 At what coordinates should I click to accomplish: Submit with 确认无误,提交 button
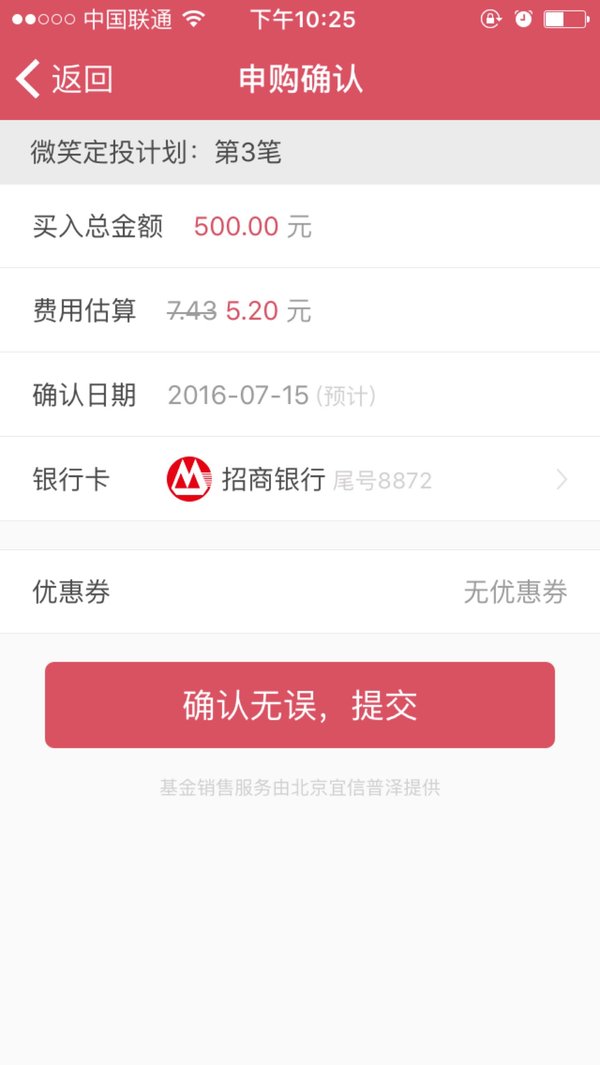tap(300, 705)
